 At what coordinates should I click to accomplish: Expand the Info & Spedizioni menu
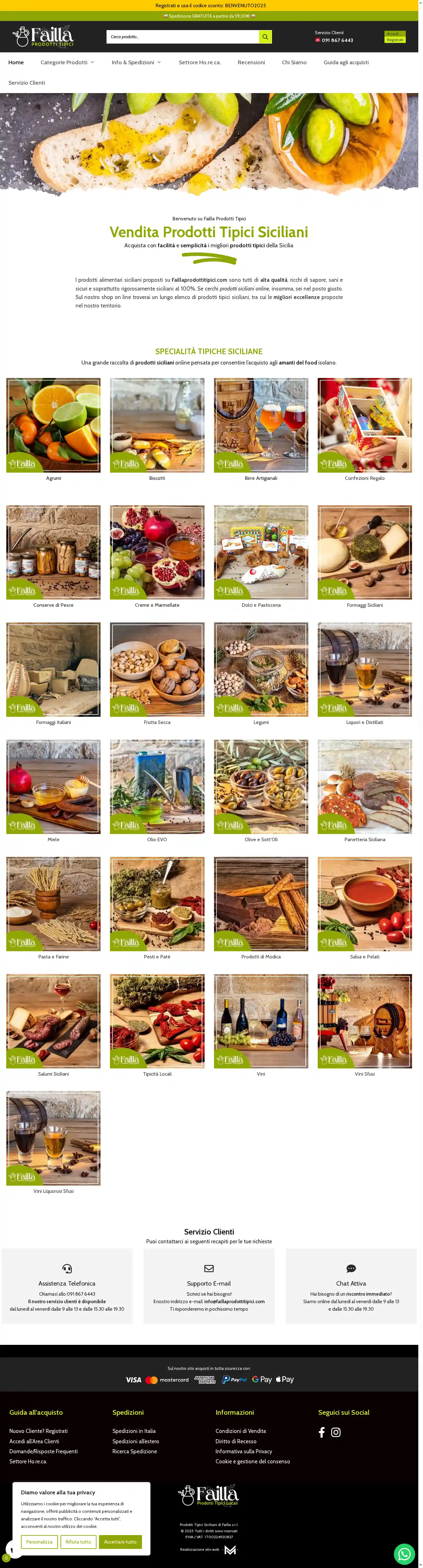click(136, 63)
